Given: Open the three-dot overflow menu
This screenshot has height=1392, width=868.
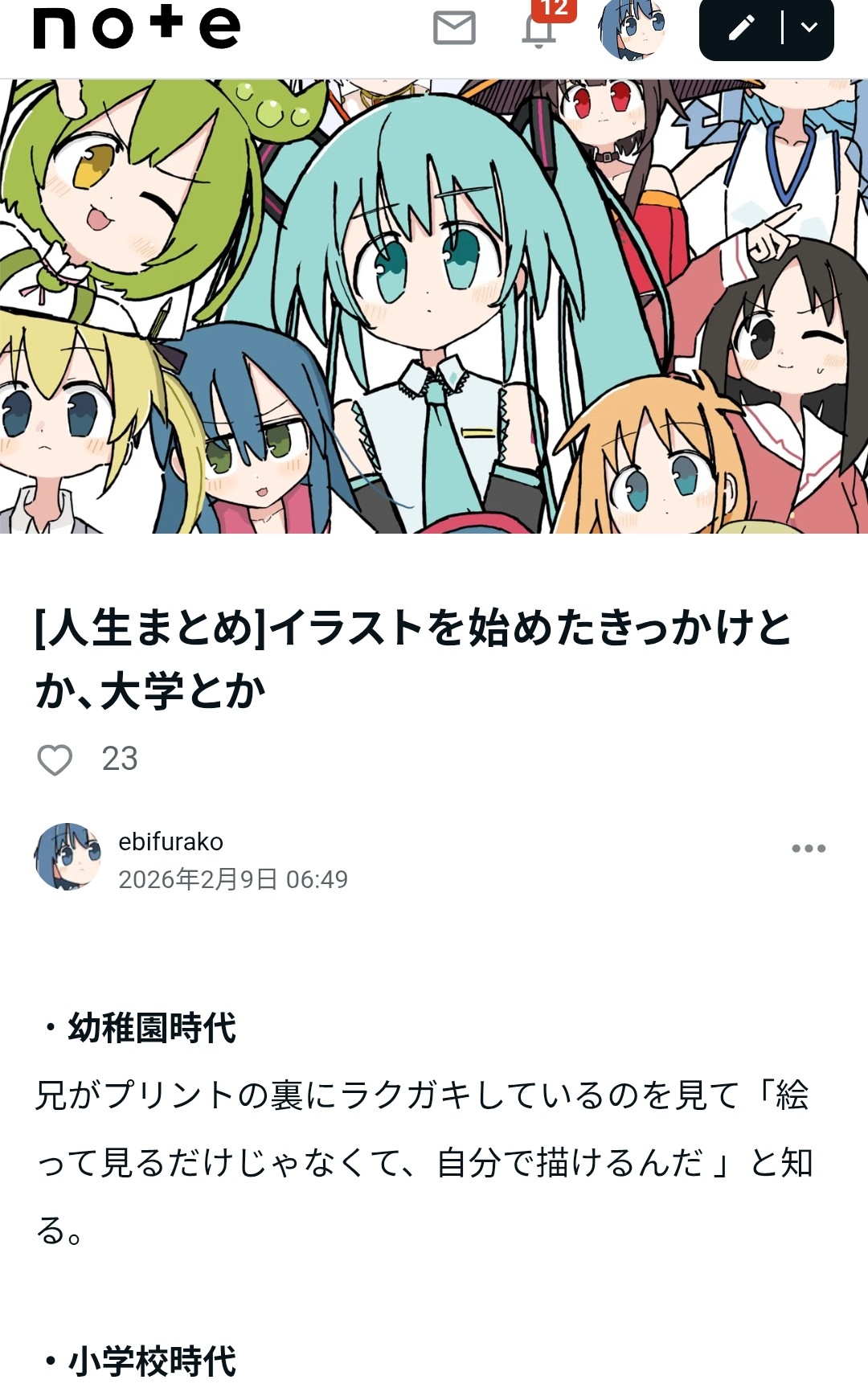Looking at the screenshot, I should tap(808, 849).
